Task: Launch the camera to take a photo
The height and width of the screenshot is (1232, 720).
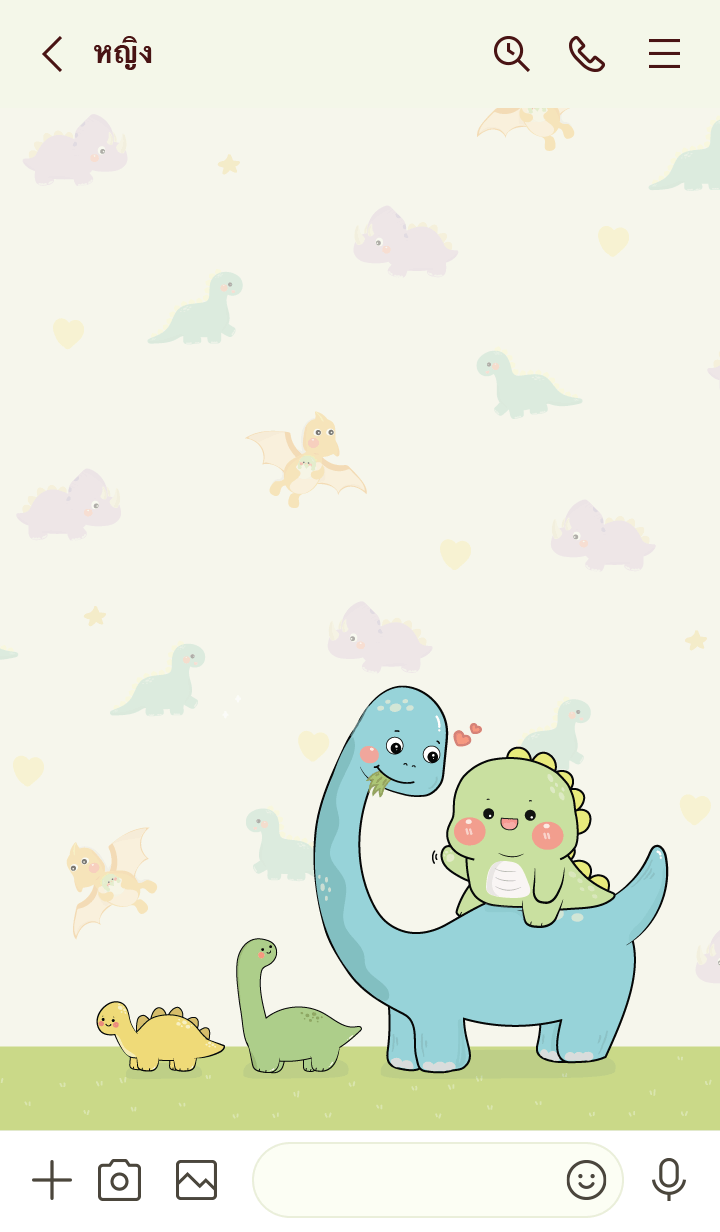Action: coord(119,1180)
